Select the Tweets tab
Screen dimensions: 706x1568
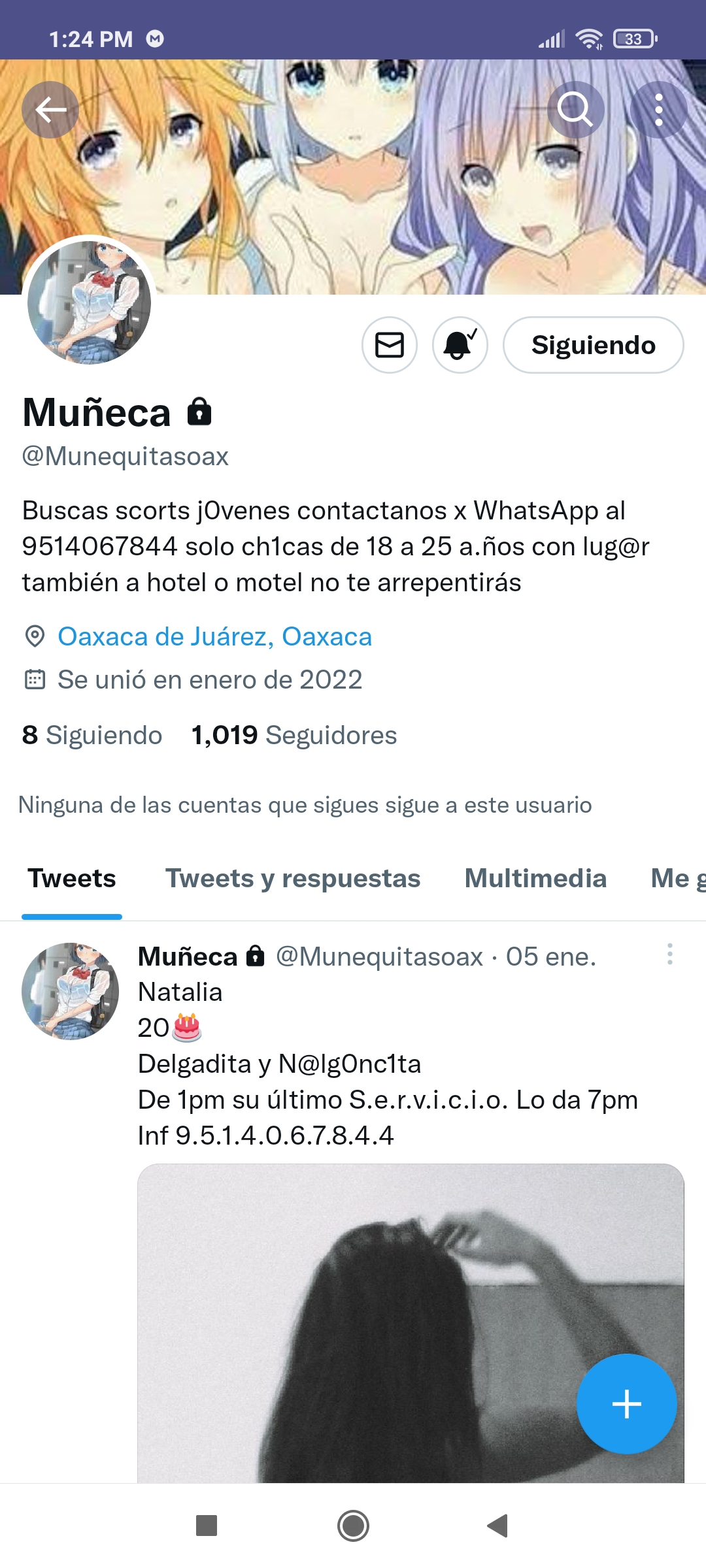click(72, 879)
